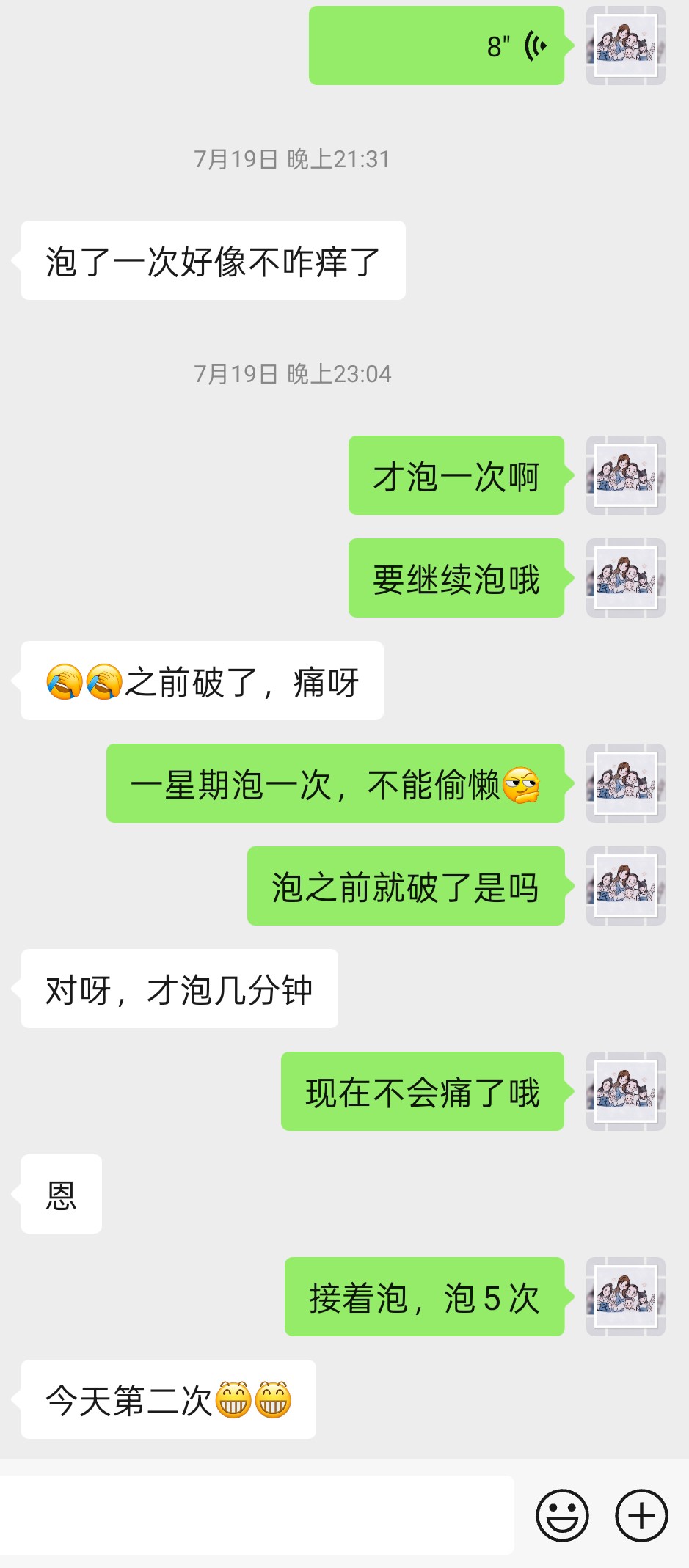View profile from avatar beside "要继续泡哦"
689x1568 pixels.
[625, 578]
